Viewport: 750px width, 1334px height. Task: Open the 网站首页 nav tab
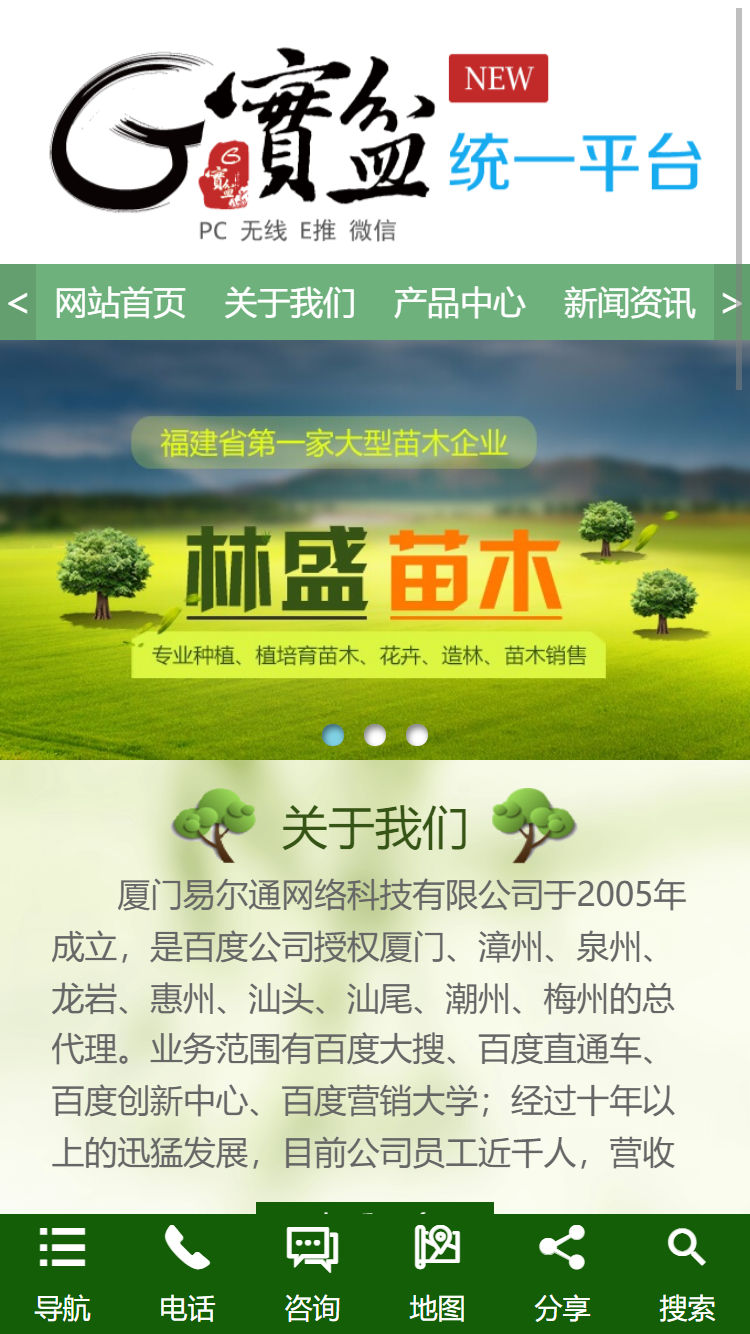120,302
